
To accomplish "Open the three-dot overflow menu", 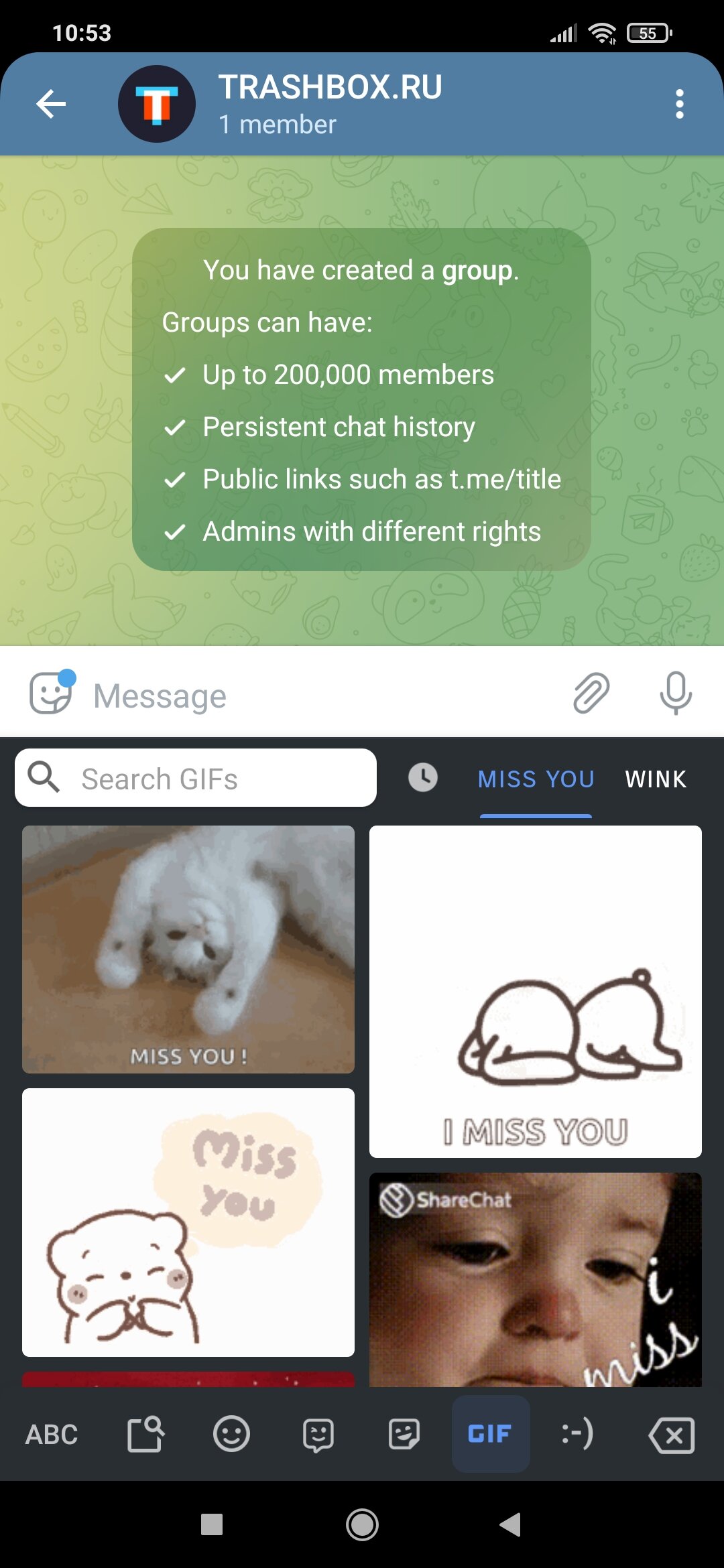I will [x=679, y=104].
